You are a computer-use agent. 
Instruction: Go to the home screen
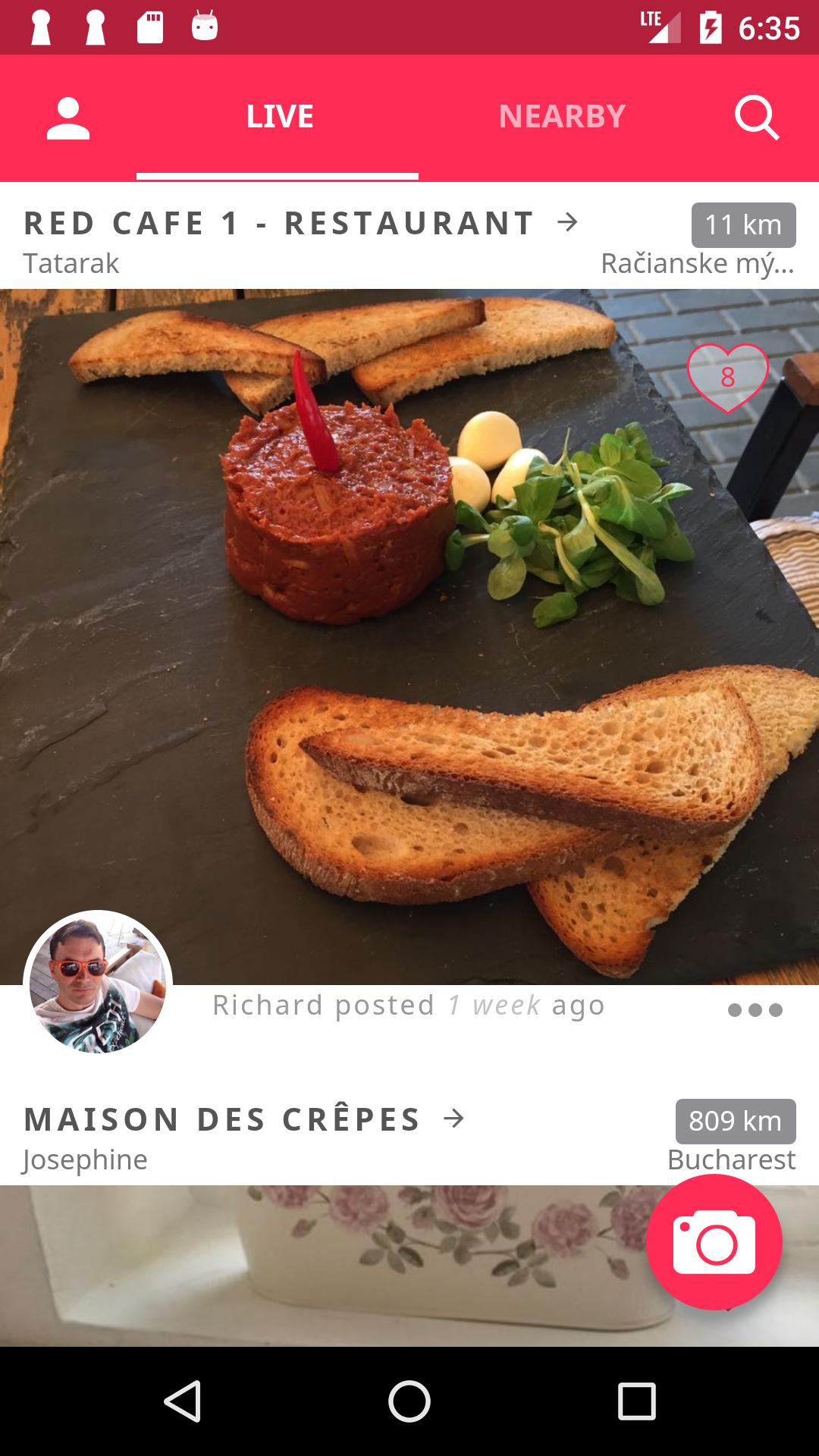click(409, 1401)
